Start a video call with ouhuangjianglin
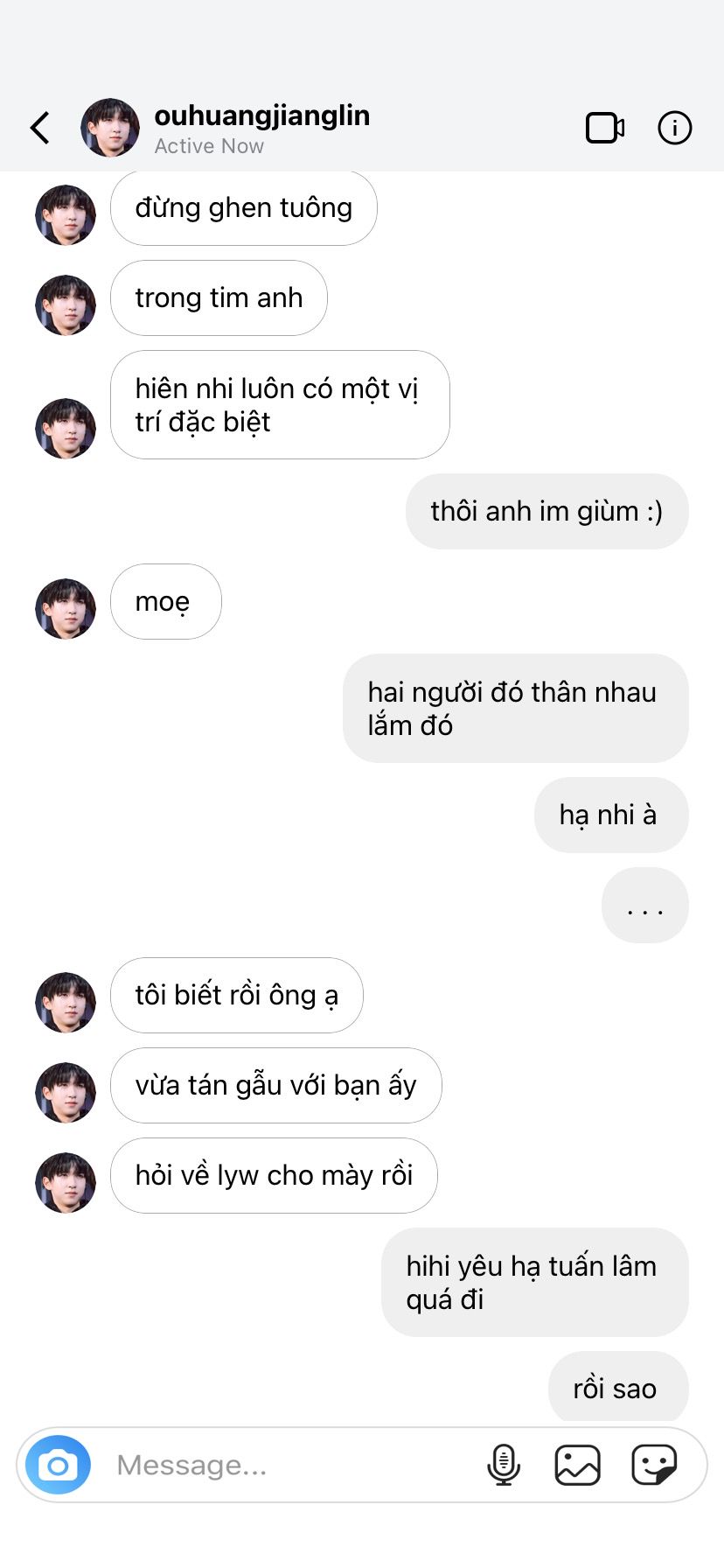This screenshot has height=1568, width=724. pyautogui.click(x=605, y=128)
